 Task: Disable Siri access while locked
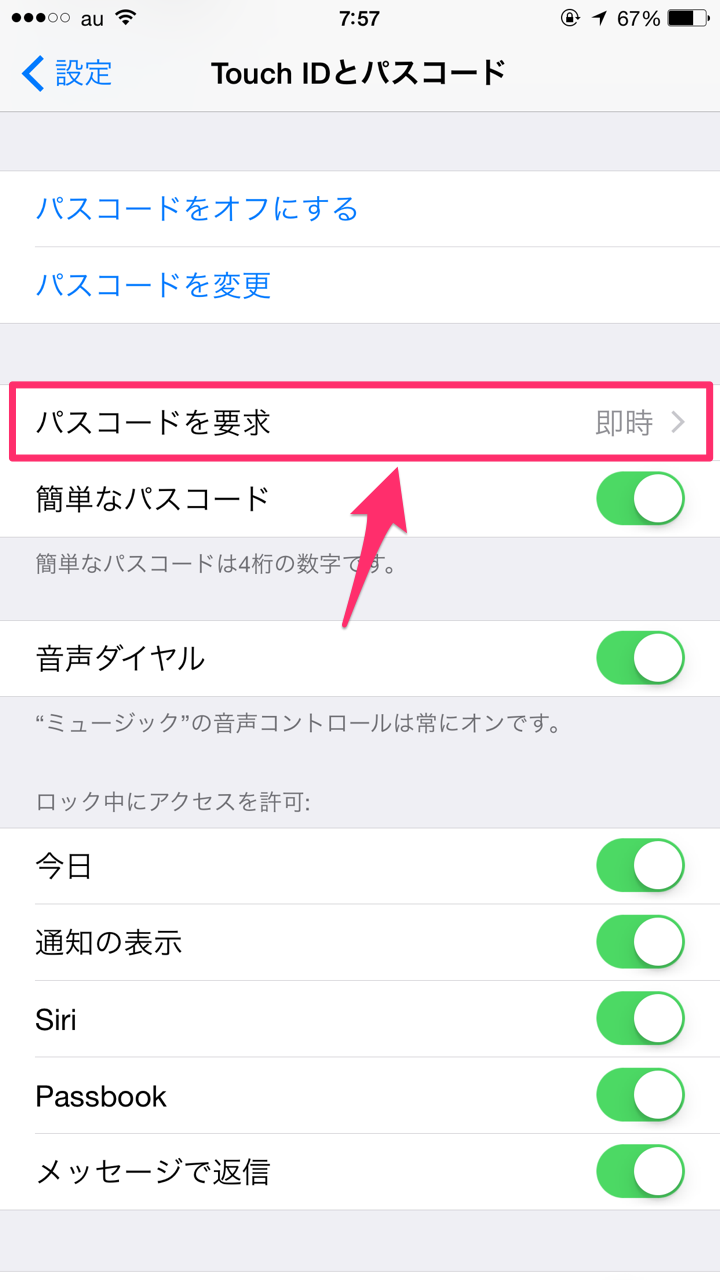pyautogui.click(x=640, y=1019)
